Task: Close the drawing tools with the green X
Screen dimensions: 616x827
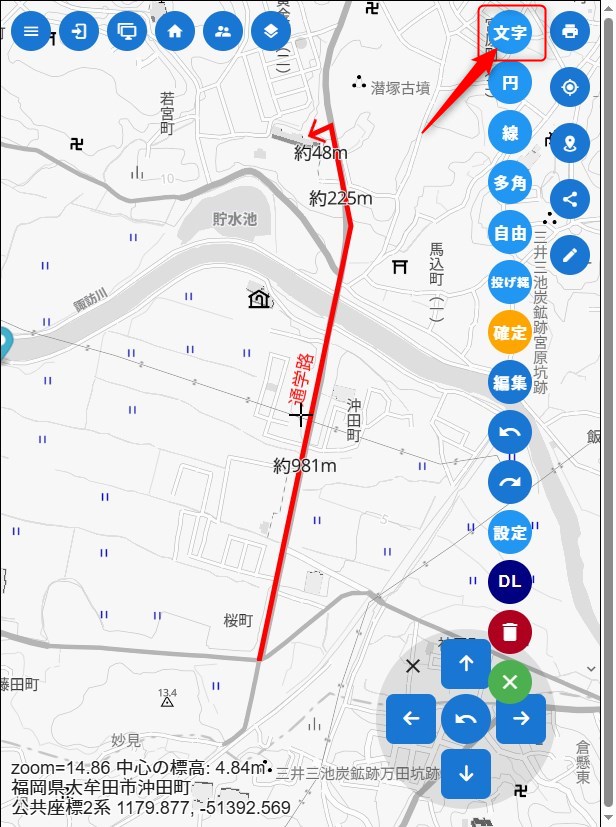Action: 510,682
